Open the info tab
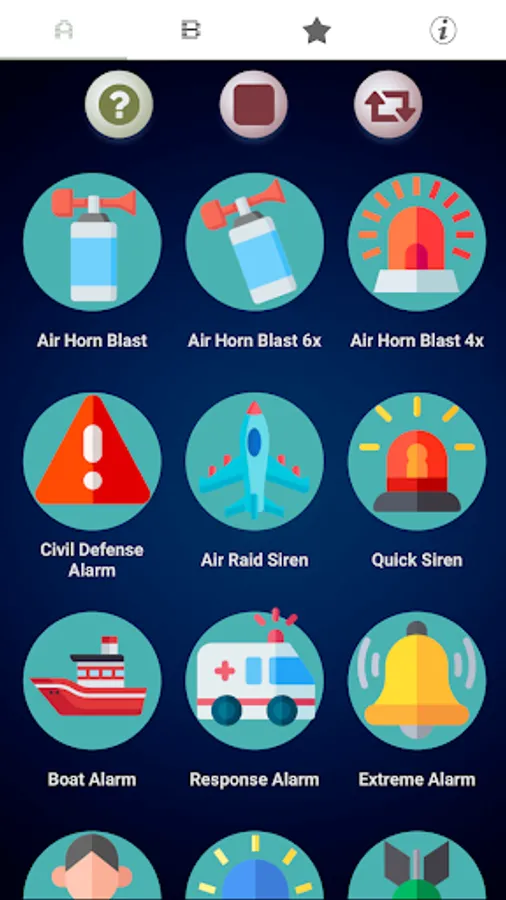The width and height of the screenshot is (506, 900). 443,30
